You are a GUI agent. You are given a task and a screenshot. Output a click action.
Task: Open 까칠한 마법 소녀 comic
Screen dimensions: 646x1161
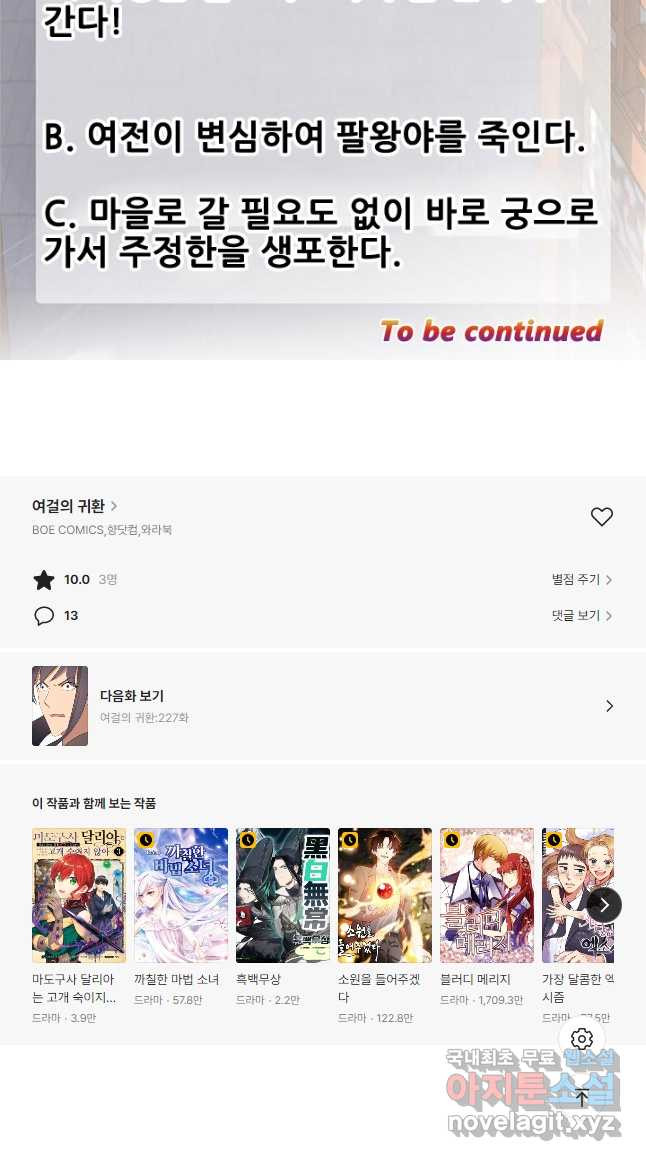(x=180, y=895)
